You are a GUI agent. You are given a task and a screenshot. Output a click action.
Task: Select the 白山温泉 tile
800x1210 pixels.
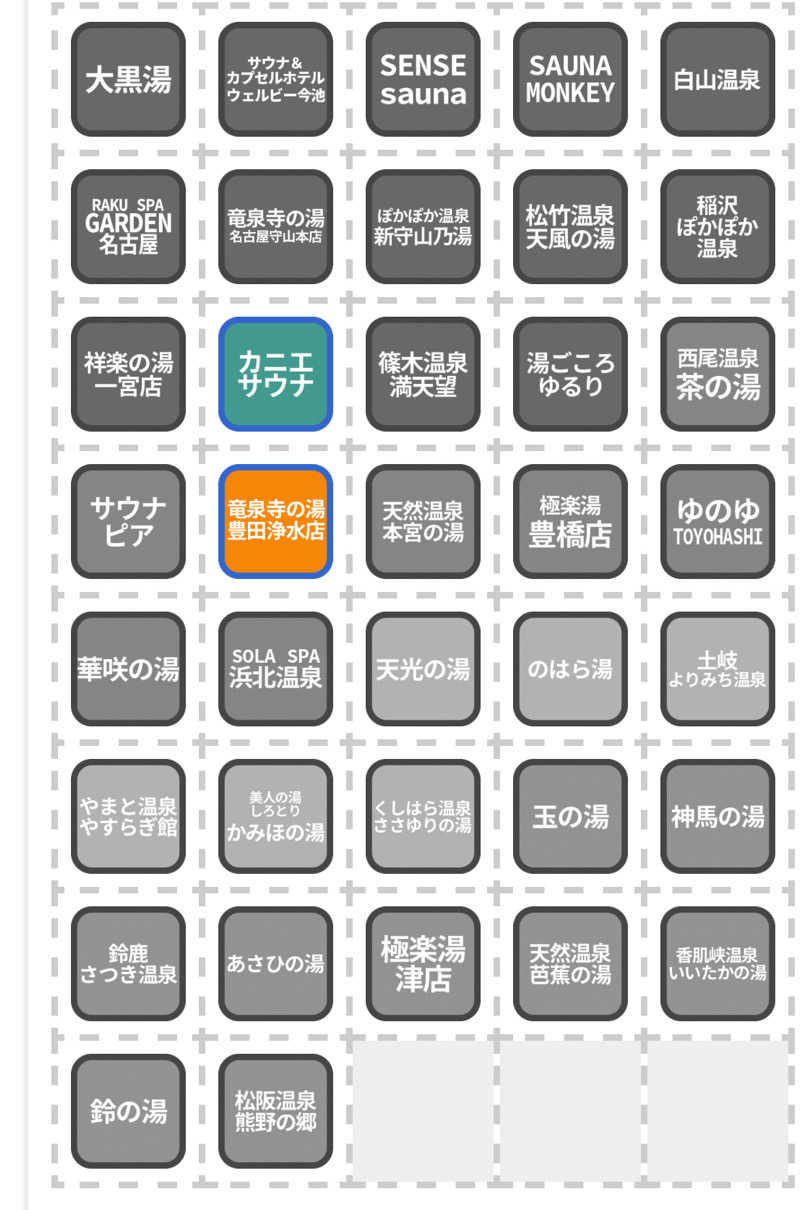tap(716, 80)
